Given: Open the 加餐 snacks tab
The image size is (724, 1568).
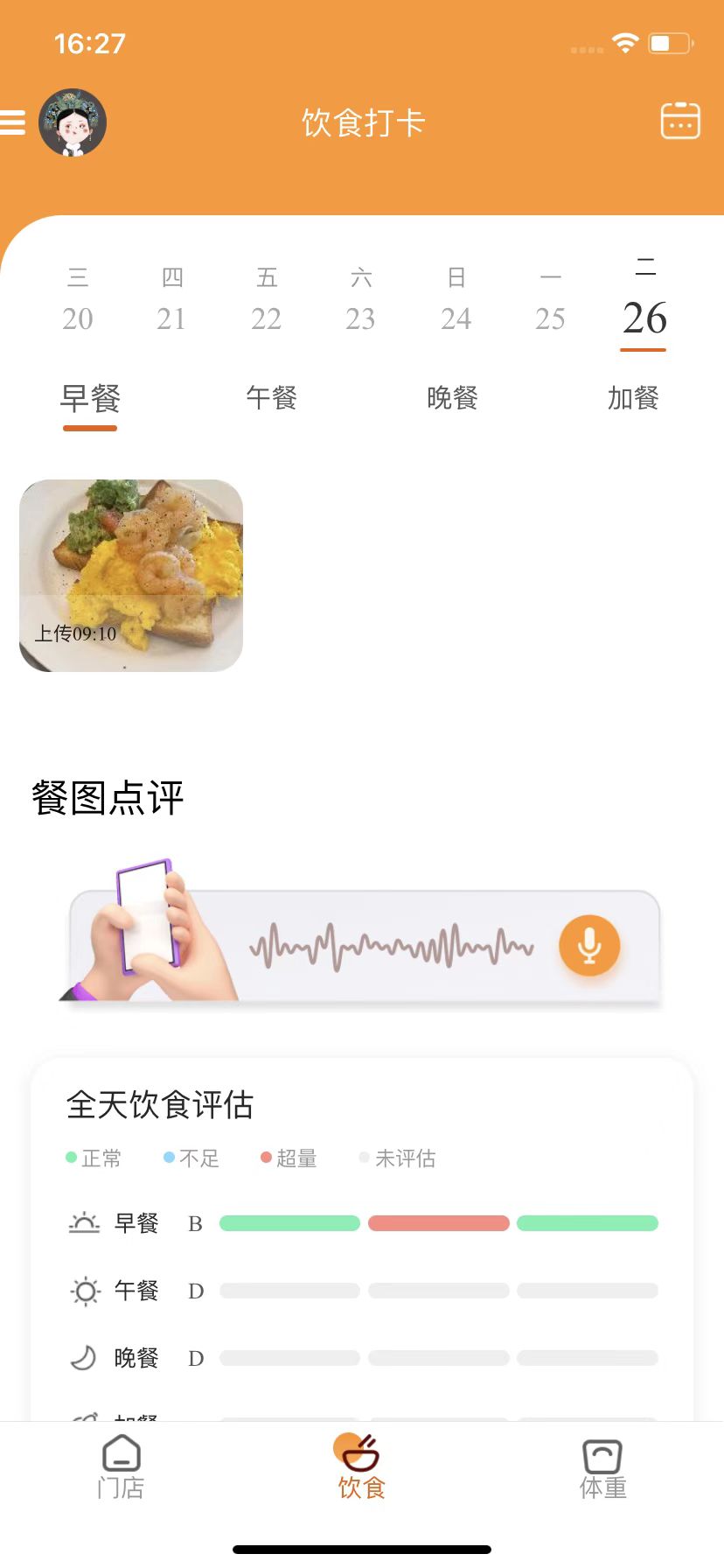Looking at the screenshot, I should click(x=633, y=399).
